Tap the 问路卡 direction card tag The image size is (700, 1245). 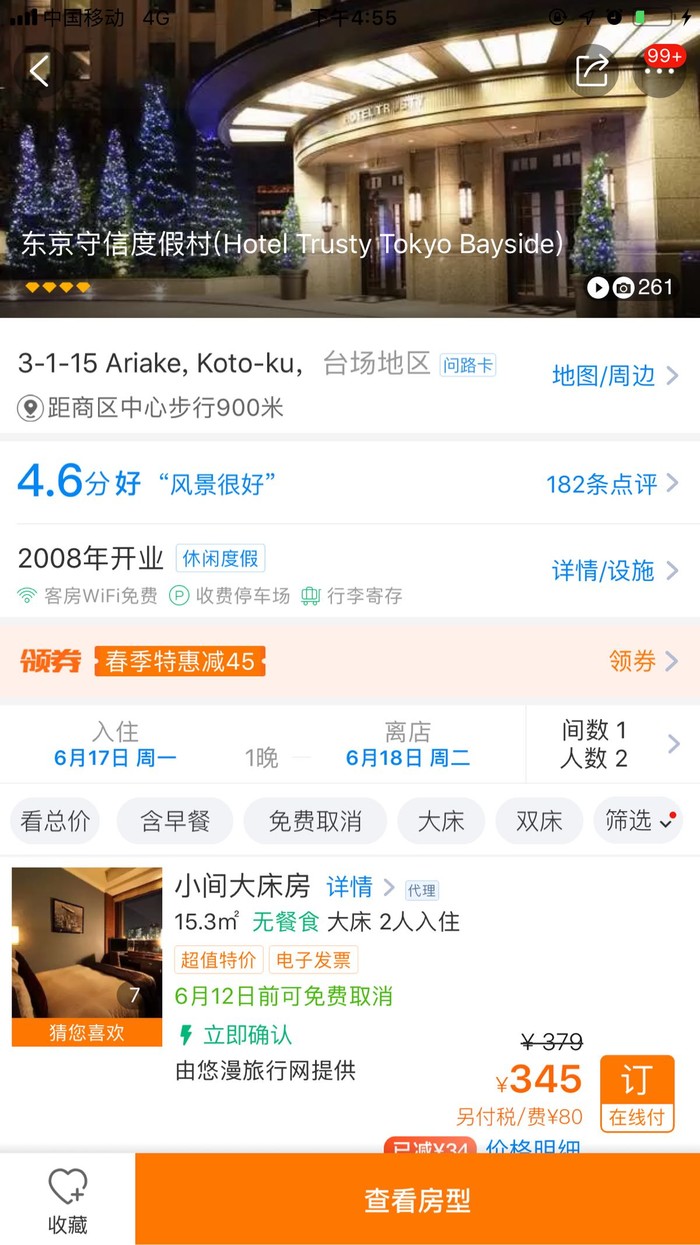click(467, 365)
